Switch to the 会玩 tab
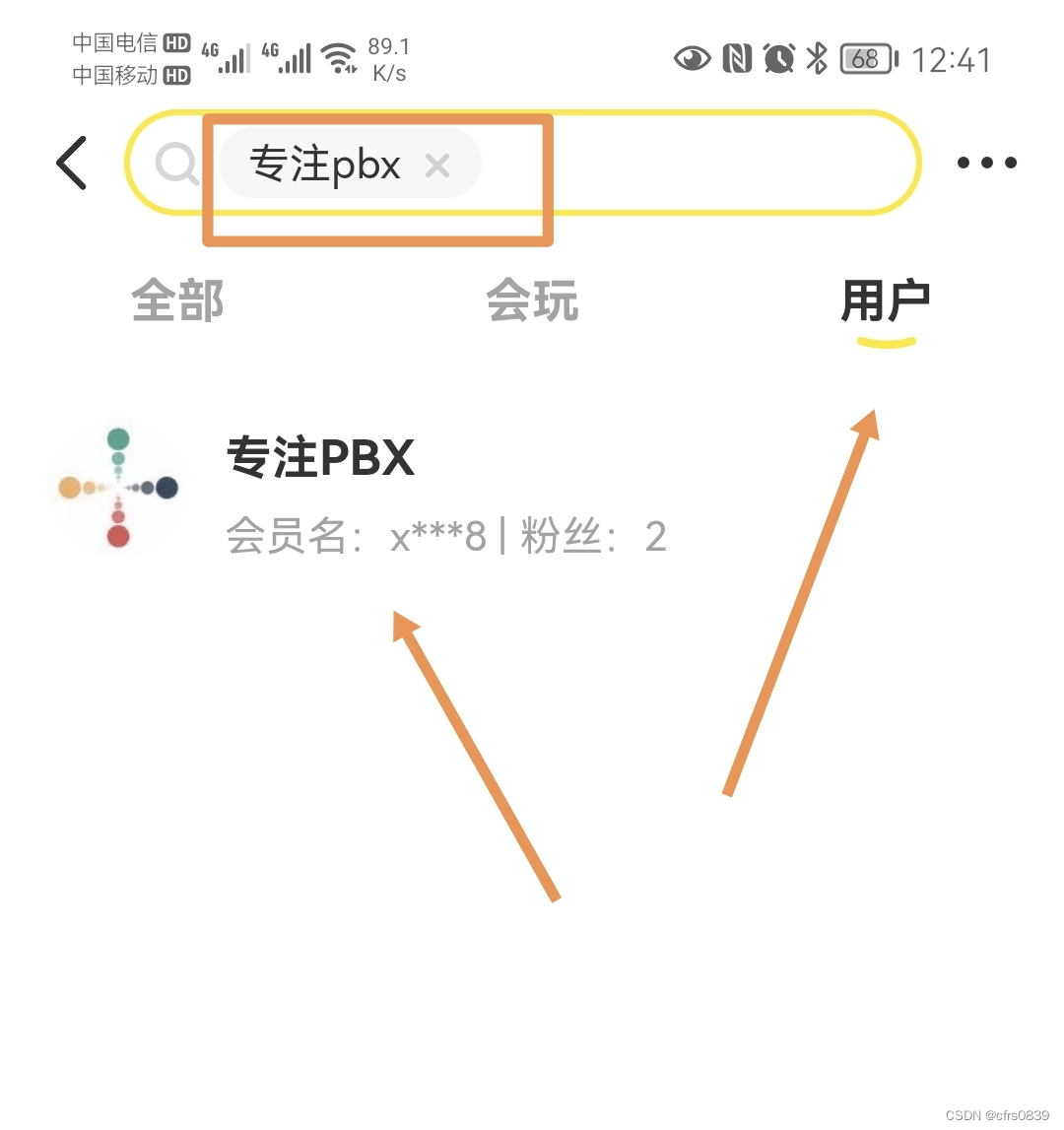 [x=531, y=302]
